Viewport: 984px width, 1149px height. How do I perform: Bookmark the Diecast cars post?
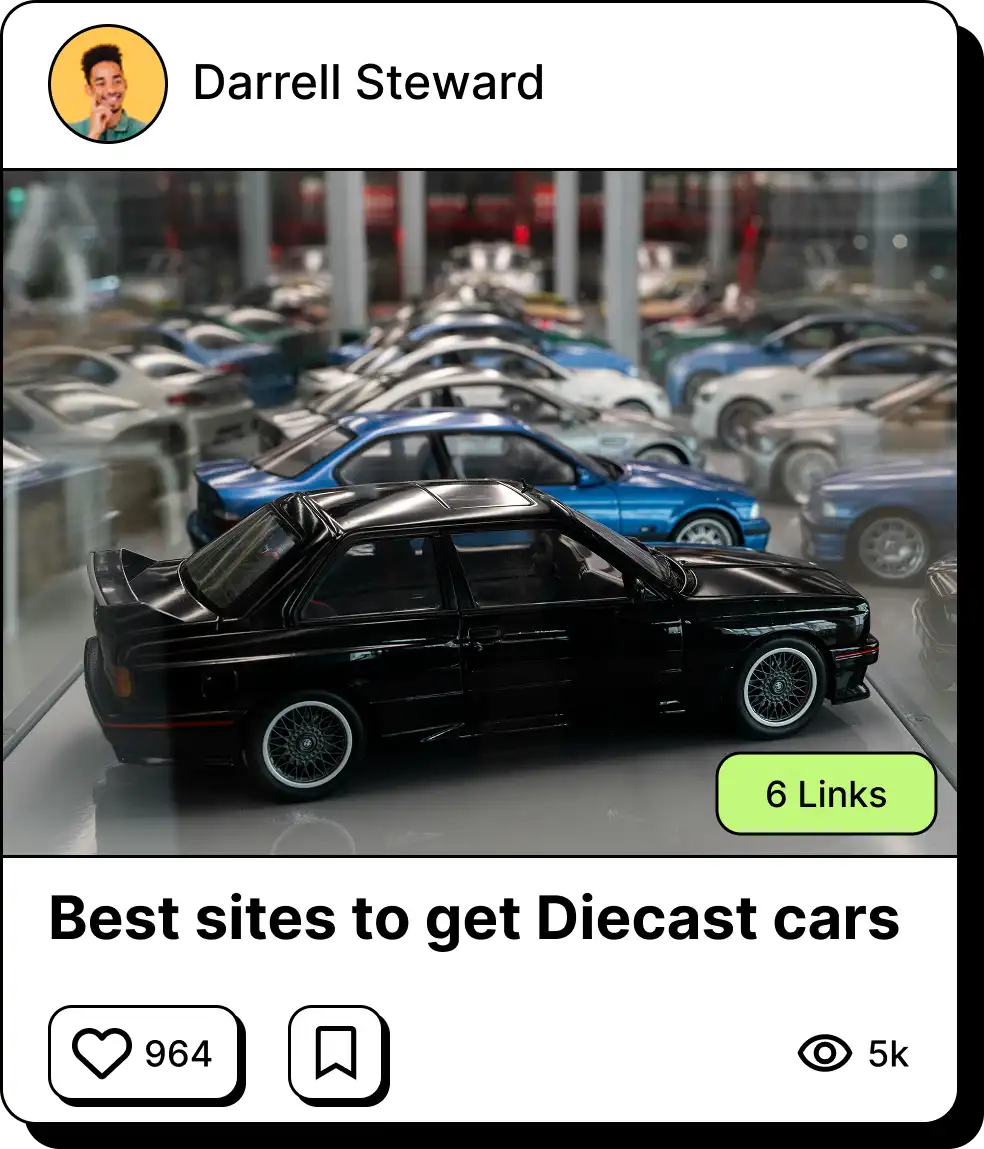click(x=335, y=1053)
